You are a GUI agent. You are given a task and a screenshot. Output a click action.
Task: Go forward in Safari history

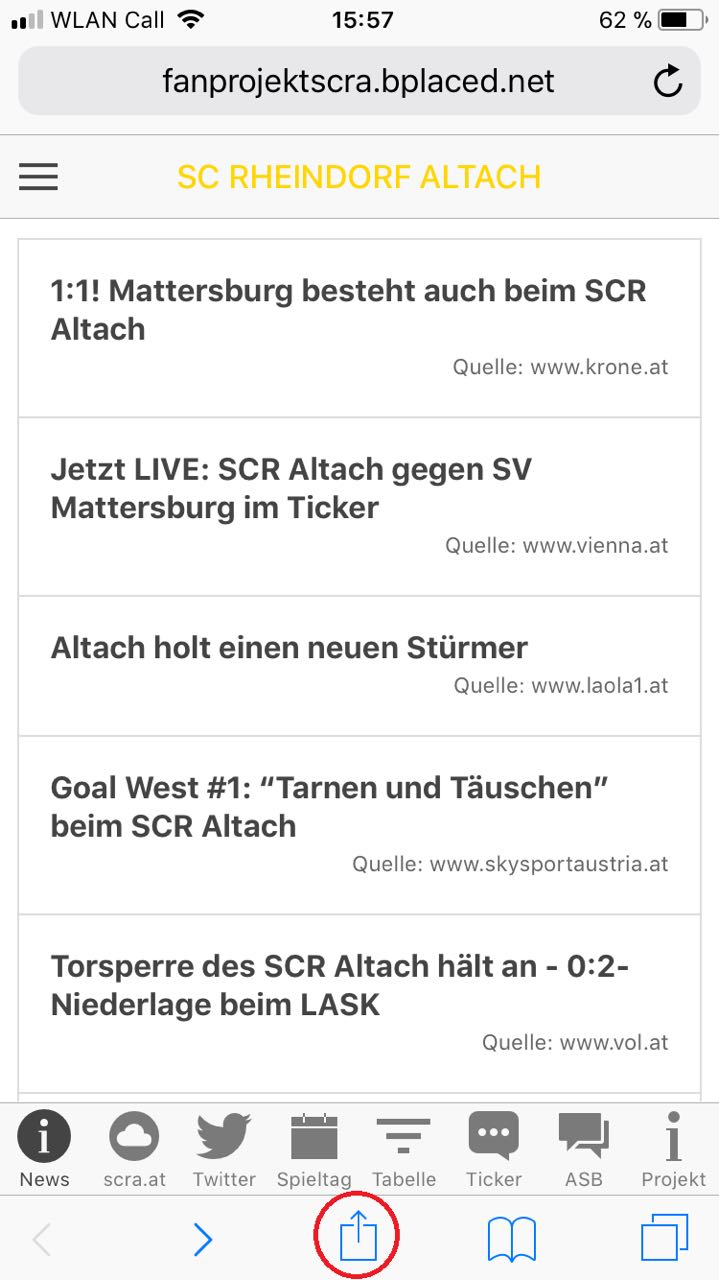pyautogui.click(x=203, y=1240)
